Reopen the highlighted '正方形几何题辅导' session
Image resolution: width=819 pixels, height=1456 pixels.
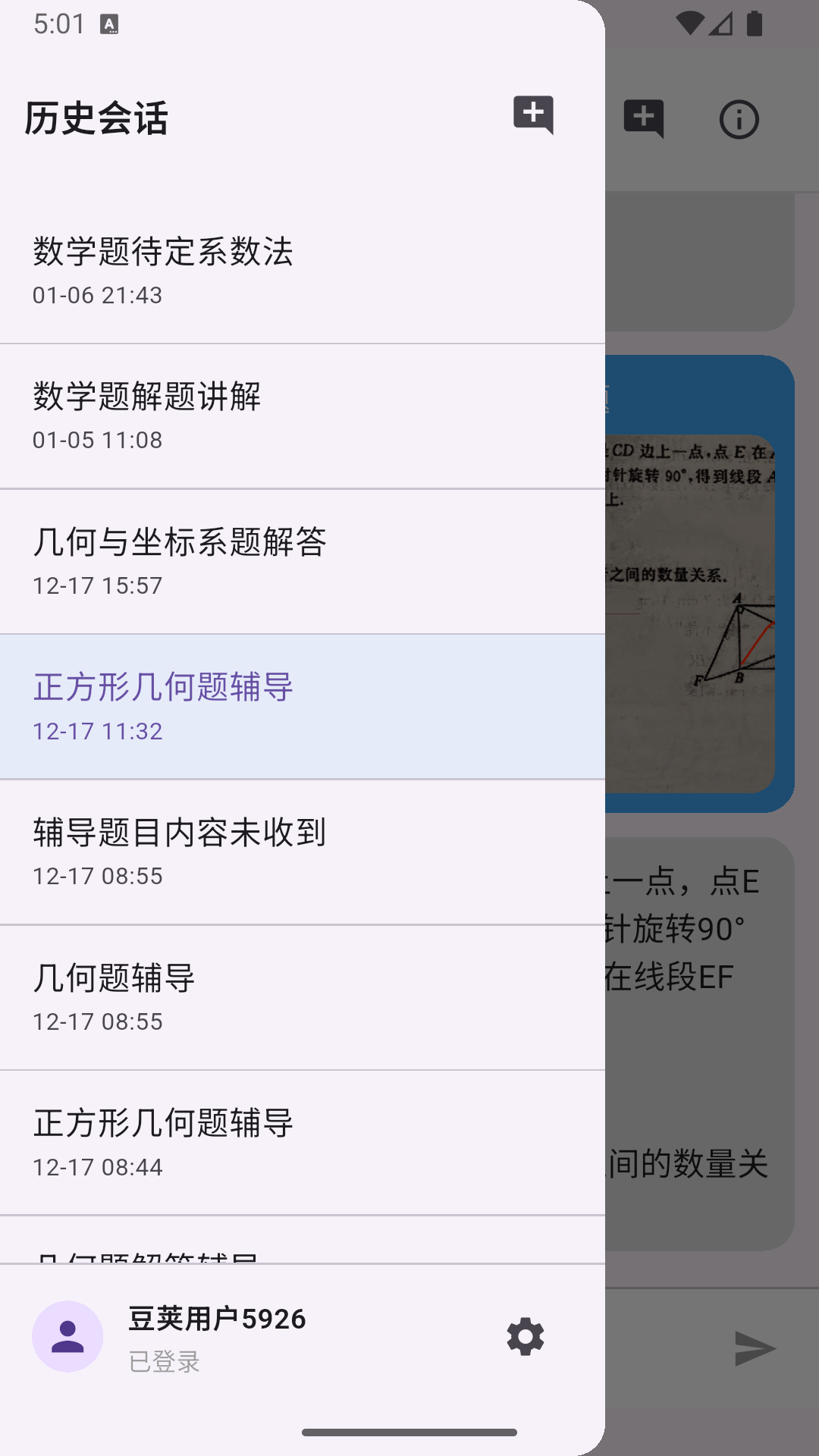coord(303,707)
